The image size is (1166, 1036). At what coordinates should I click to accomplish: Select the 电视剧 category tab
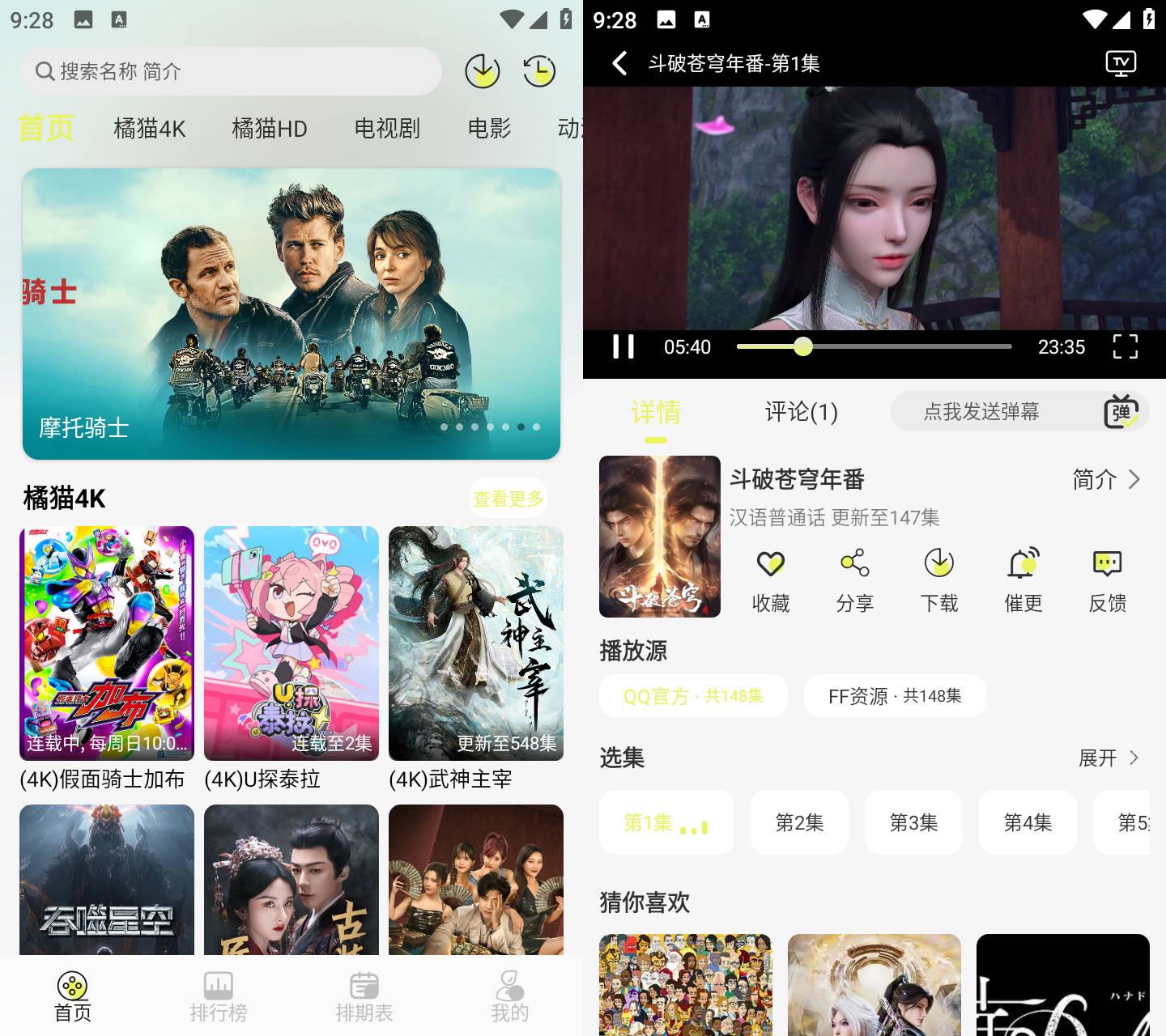pos(387,128)
